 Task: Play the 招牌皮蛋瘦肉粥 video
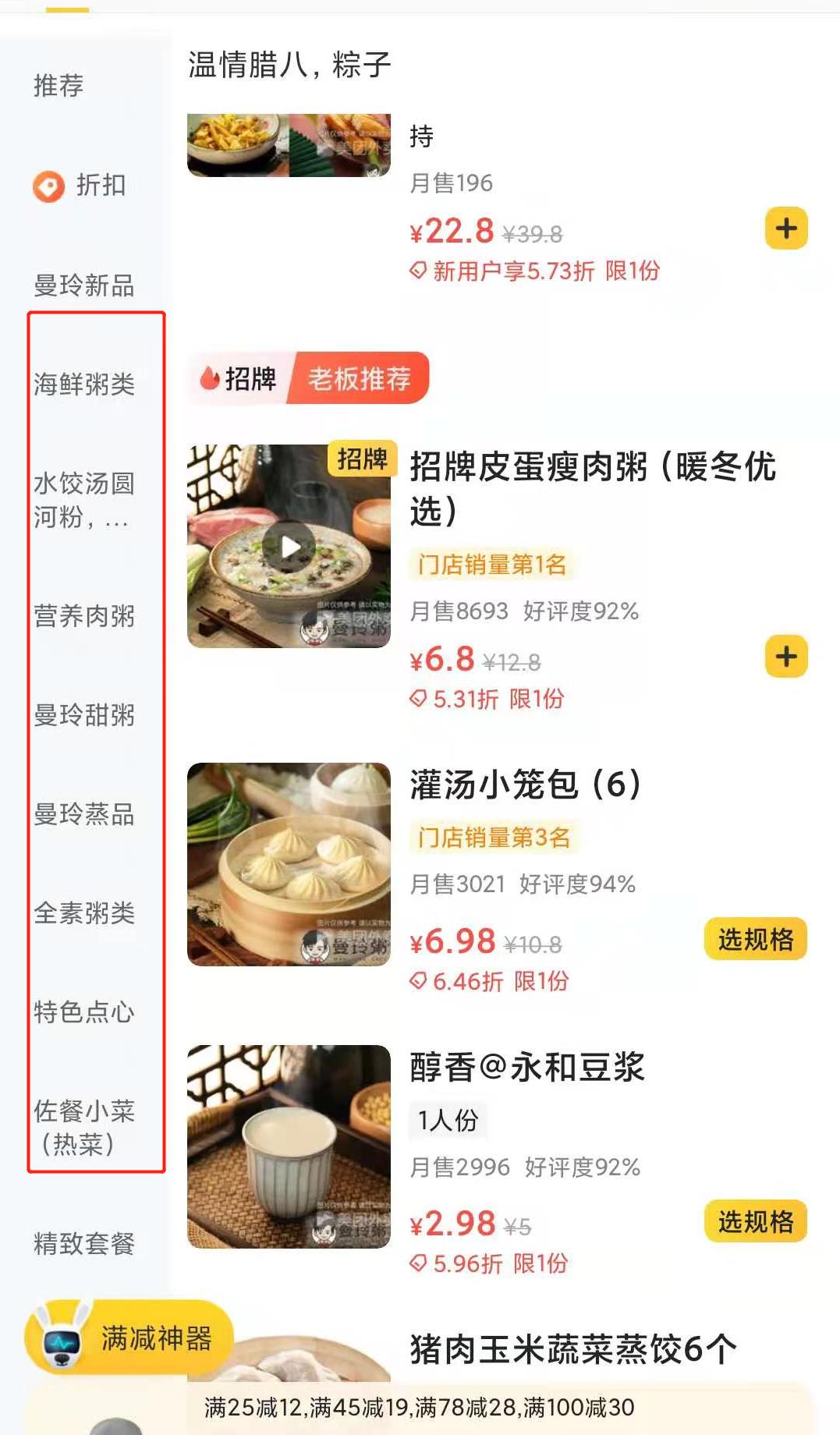(x=289, y=547)
